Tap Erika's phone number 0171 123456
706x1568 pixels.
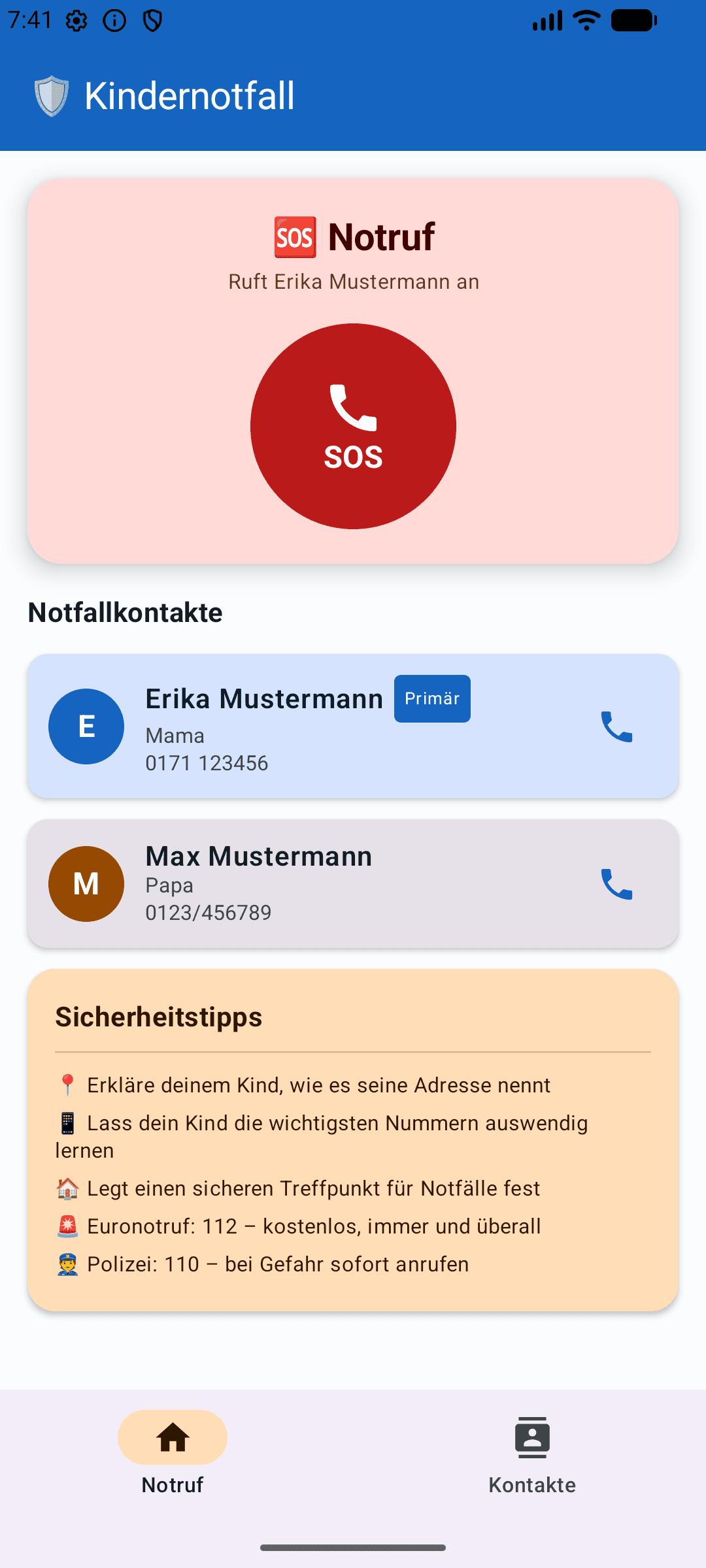pos(207,763)
